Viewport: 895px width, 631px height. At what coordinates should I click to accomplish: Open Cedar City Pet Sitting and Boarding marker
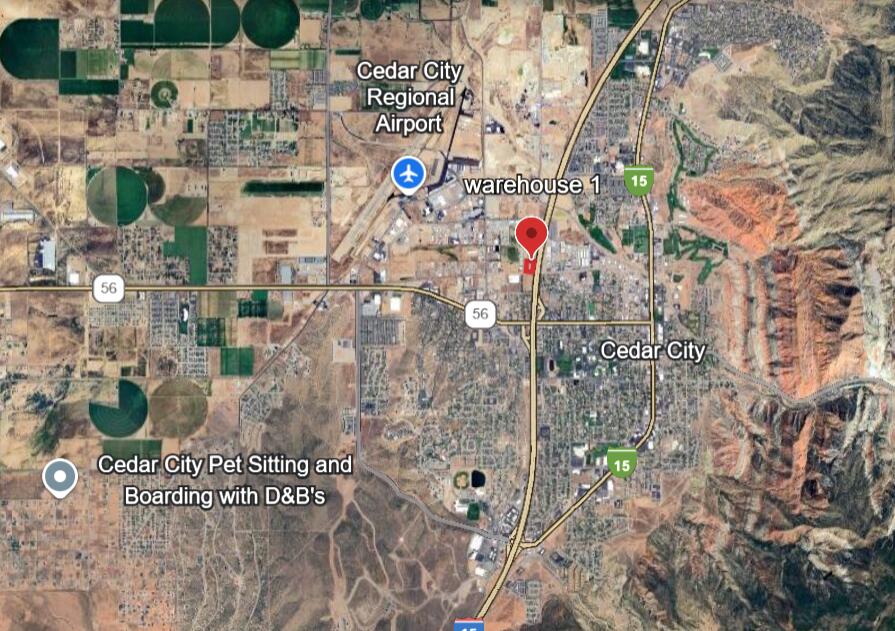click(61, 477)
